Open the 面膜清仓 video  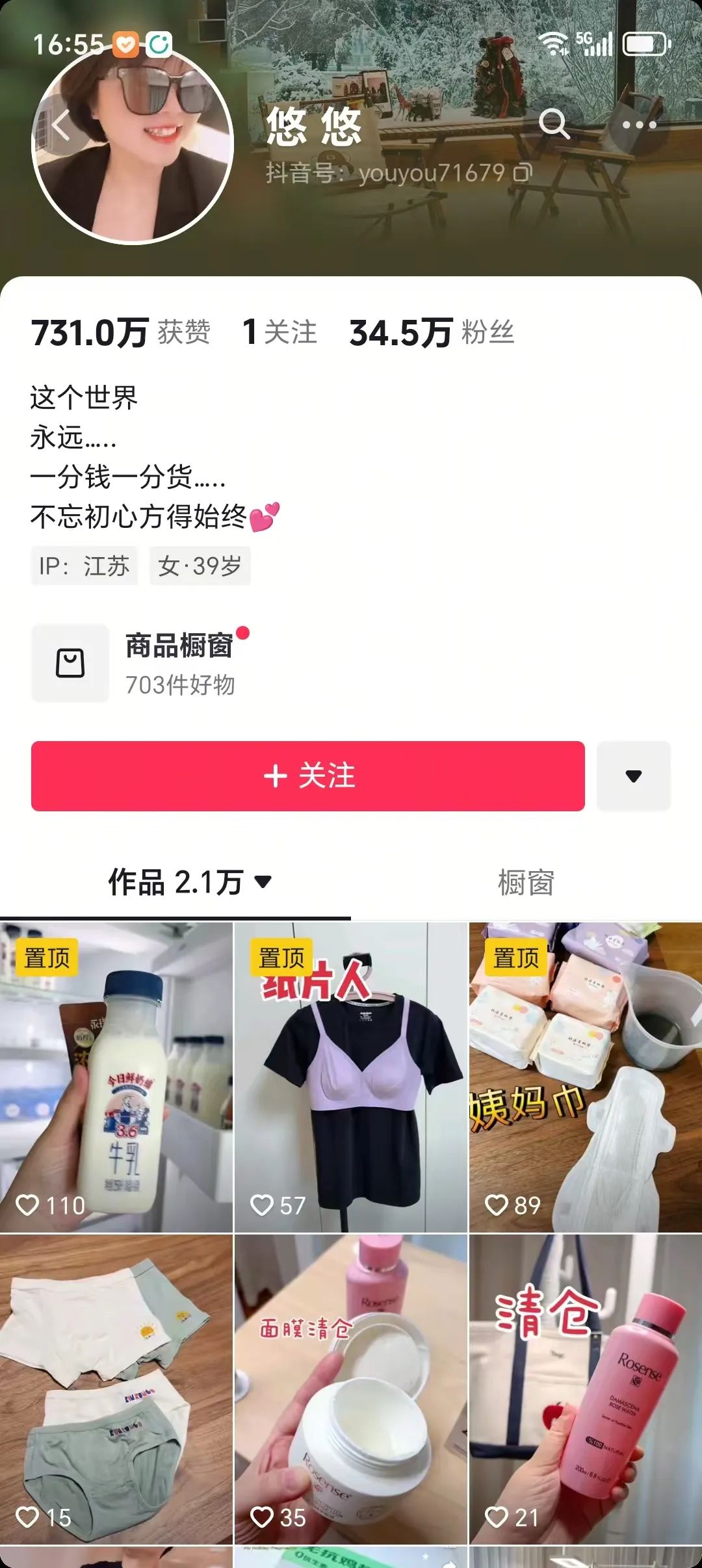tap(351, 1389)
